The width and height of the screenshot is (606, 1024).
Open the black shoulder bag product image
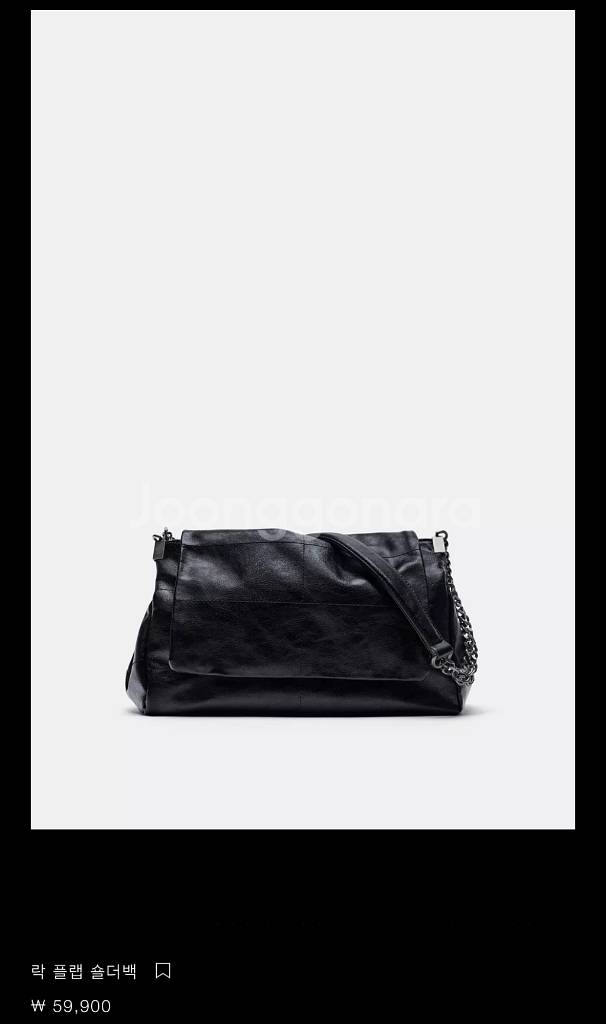pyautogui.click(x=302, y=420)
